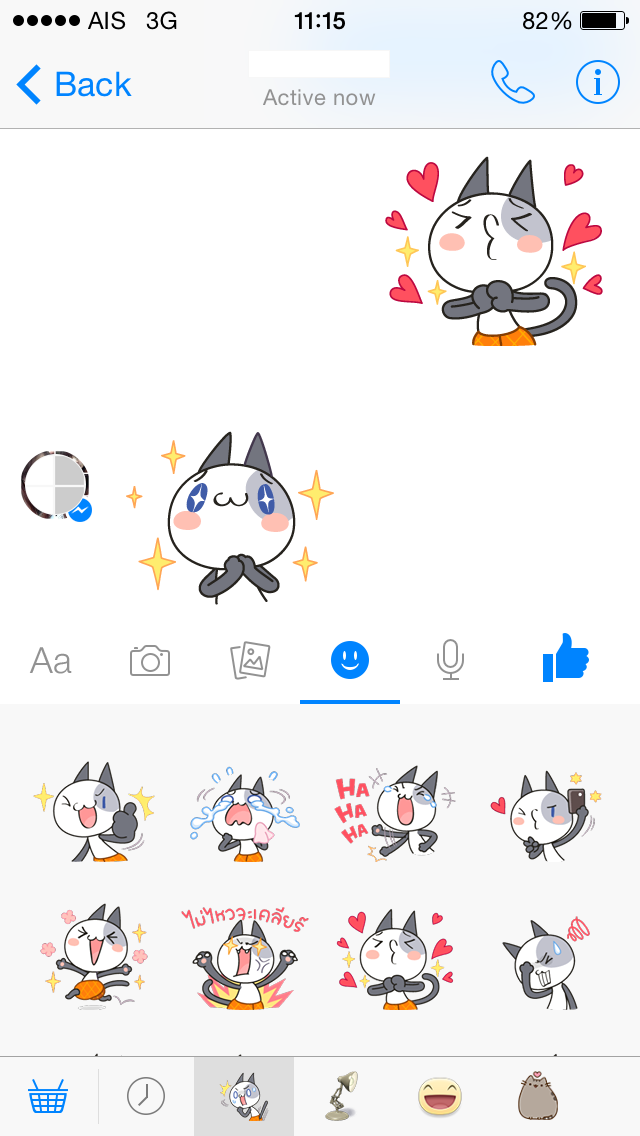Send the cat surrounded by hearts sticker
Viewport: 640px width, 1136px height.
(393, 958)
